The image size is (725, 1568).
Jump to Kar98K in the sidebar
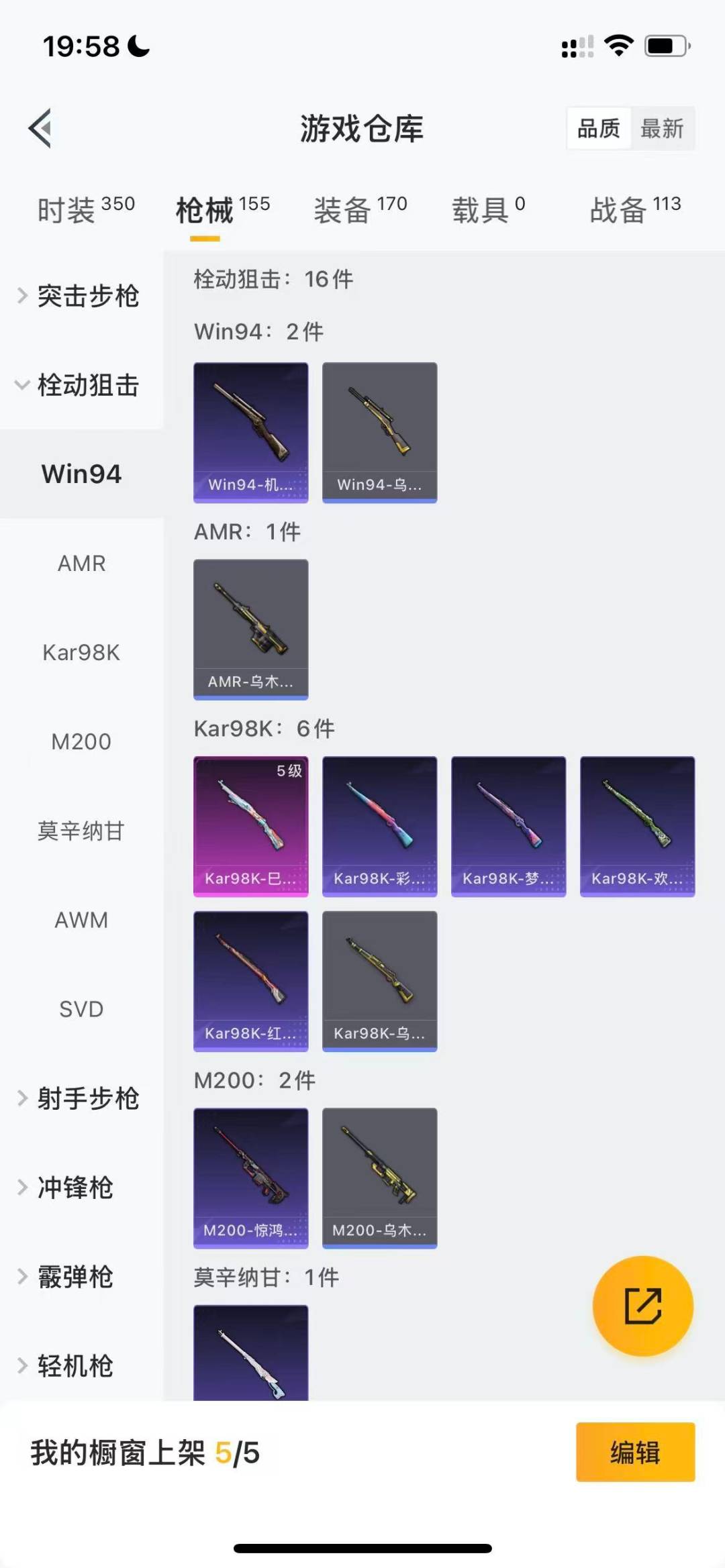coord(81,652)
